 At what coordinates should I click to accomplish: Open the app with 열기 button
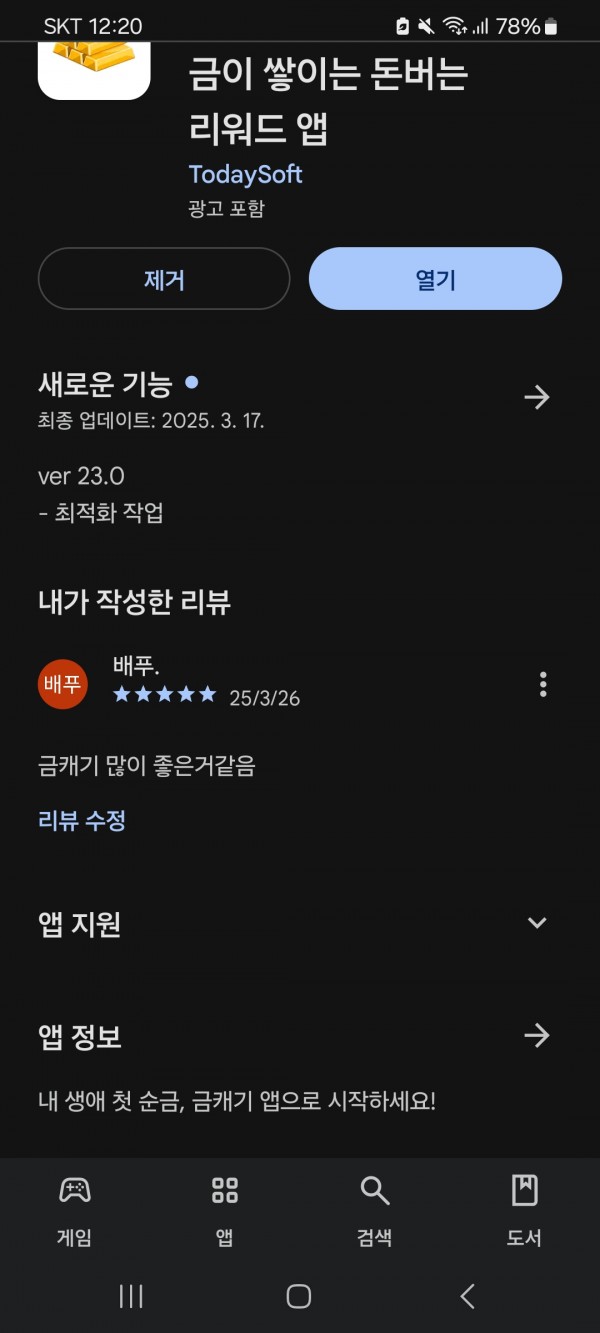pos(435,279)
